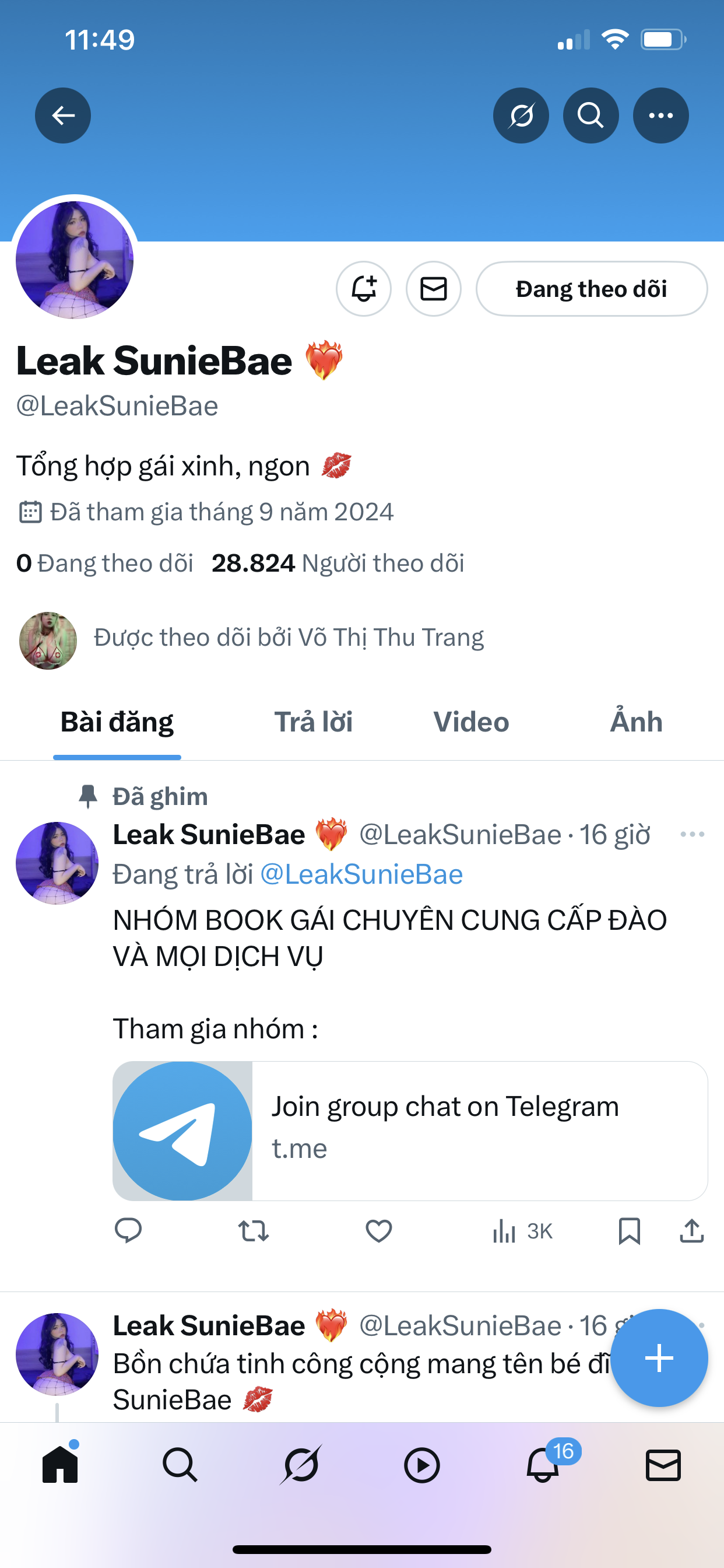Switch to the Video tab
Screen dimensions: 724x1568
coord(471,722)
